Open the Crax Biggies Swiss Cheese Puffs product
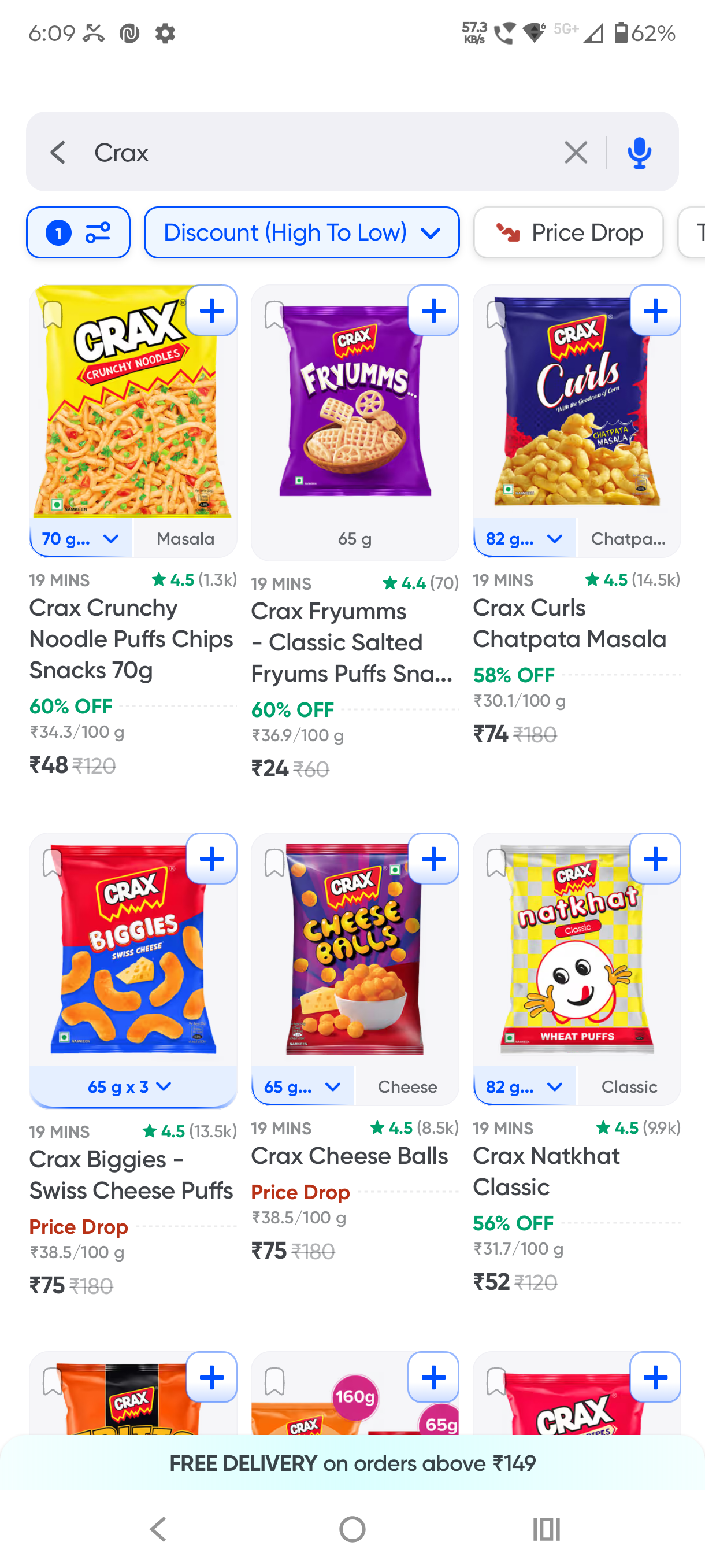Viewport: 705px width, 1568px height. 131,1175
